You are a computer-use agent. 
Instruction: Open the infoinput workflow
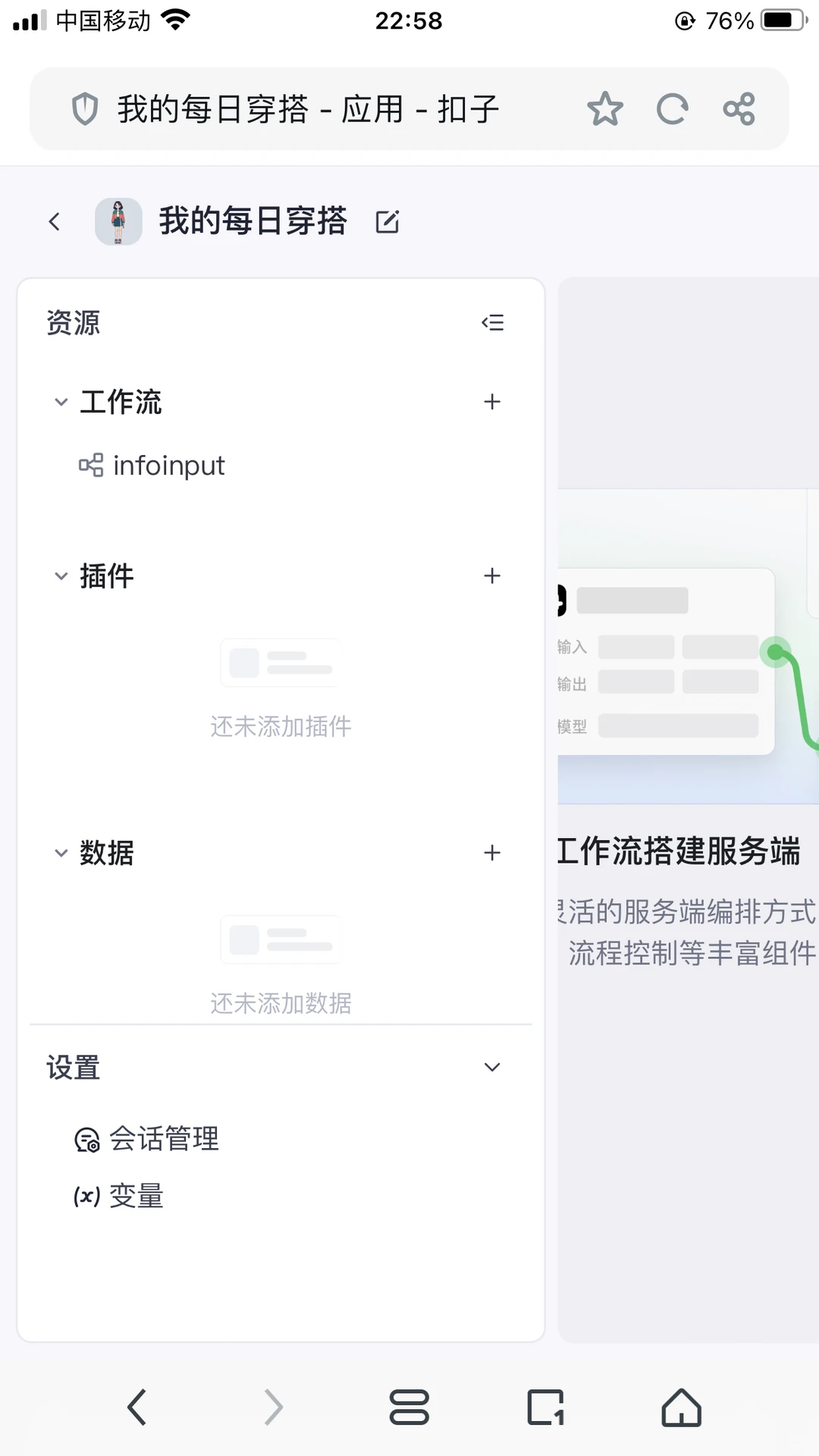point(152,465)
